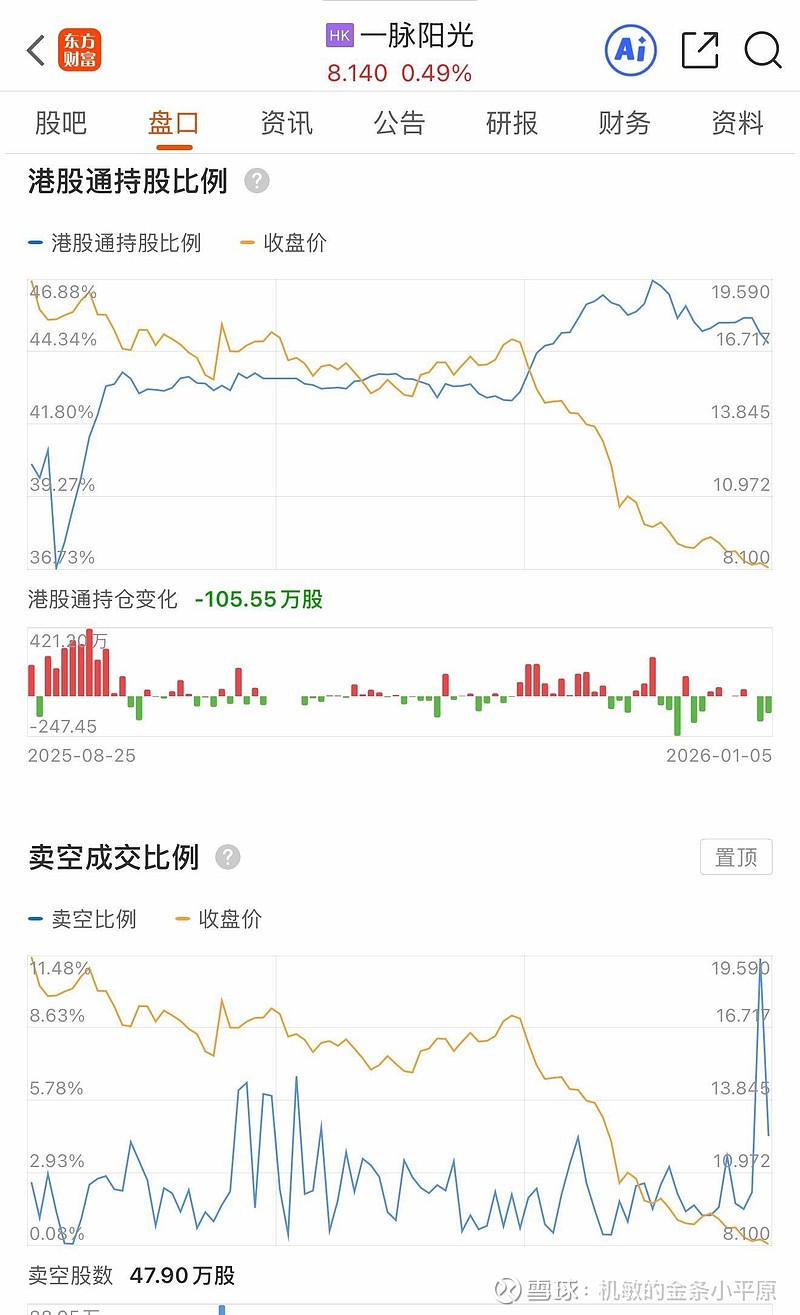Viewport: 800px width, 1315px height.
Task: Share this stock page
Action: coord(699,49)
